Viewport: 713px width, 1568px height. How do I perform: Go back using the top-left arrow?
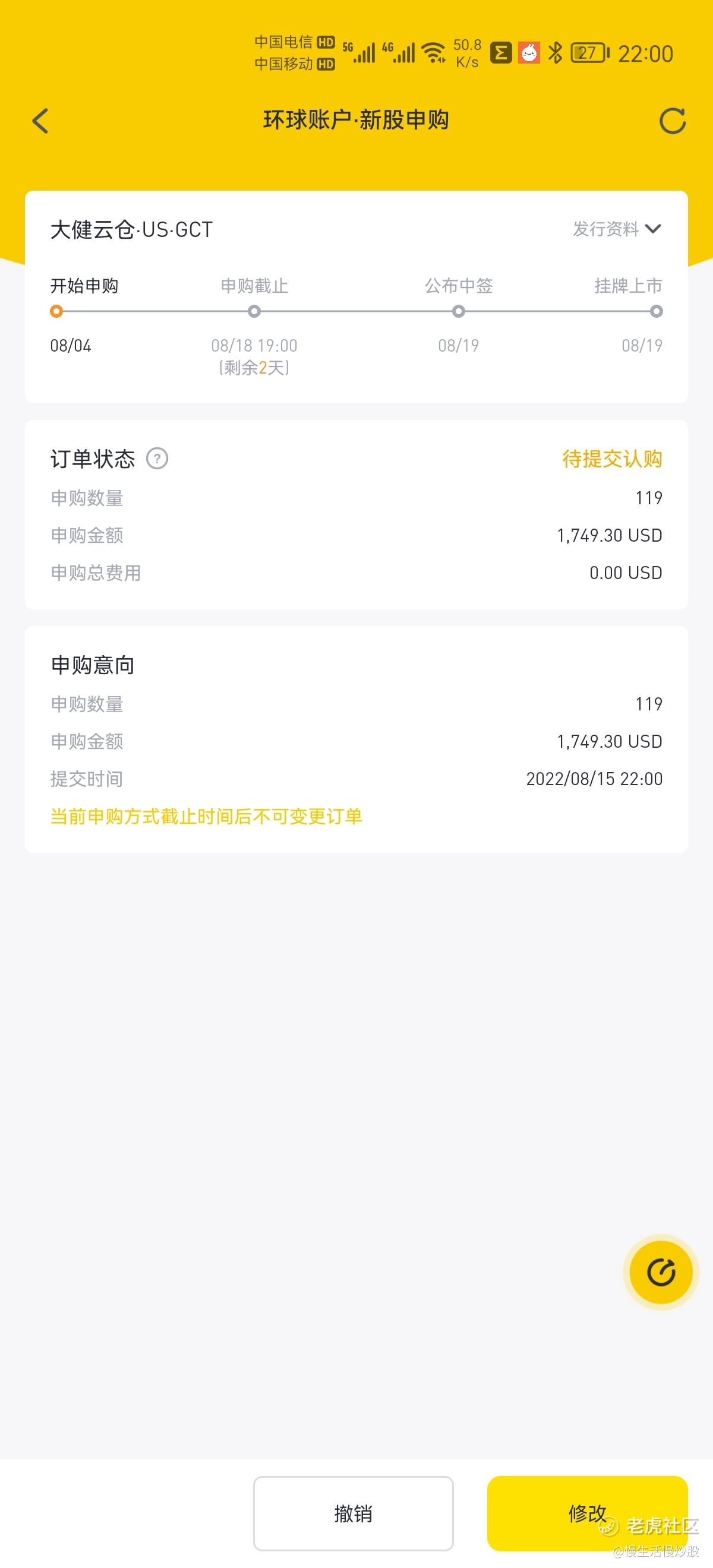point(40,121)
